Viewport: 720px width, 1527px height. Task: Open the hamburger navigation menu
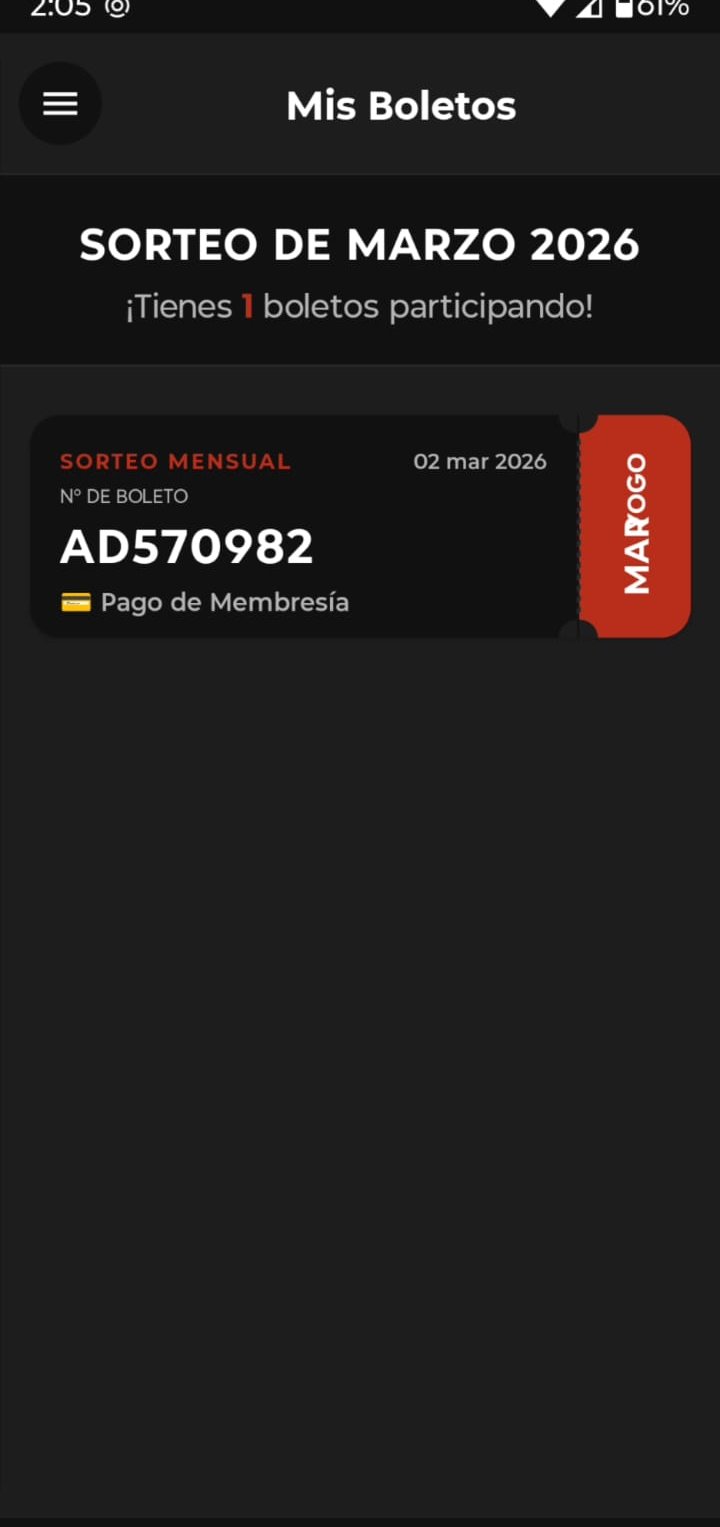pyautogui.click(x=60, y=104)
